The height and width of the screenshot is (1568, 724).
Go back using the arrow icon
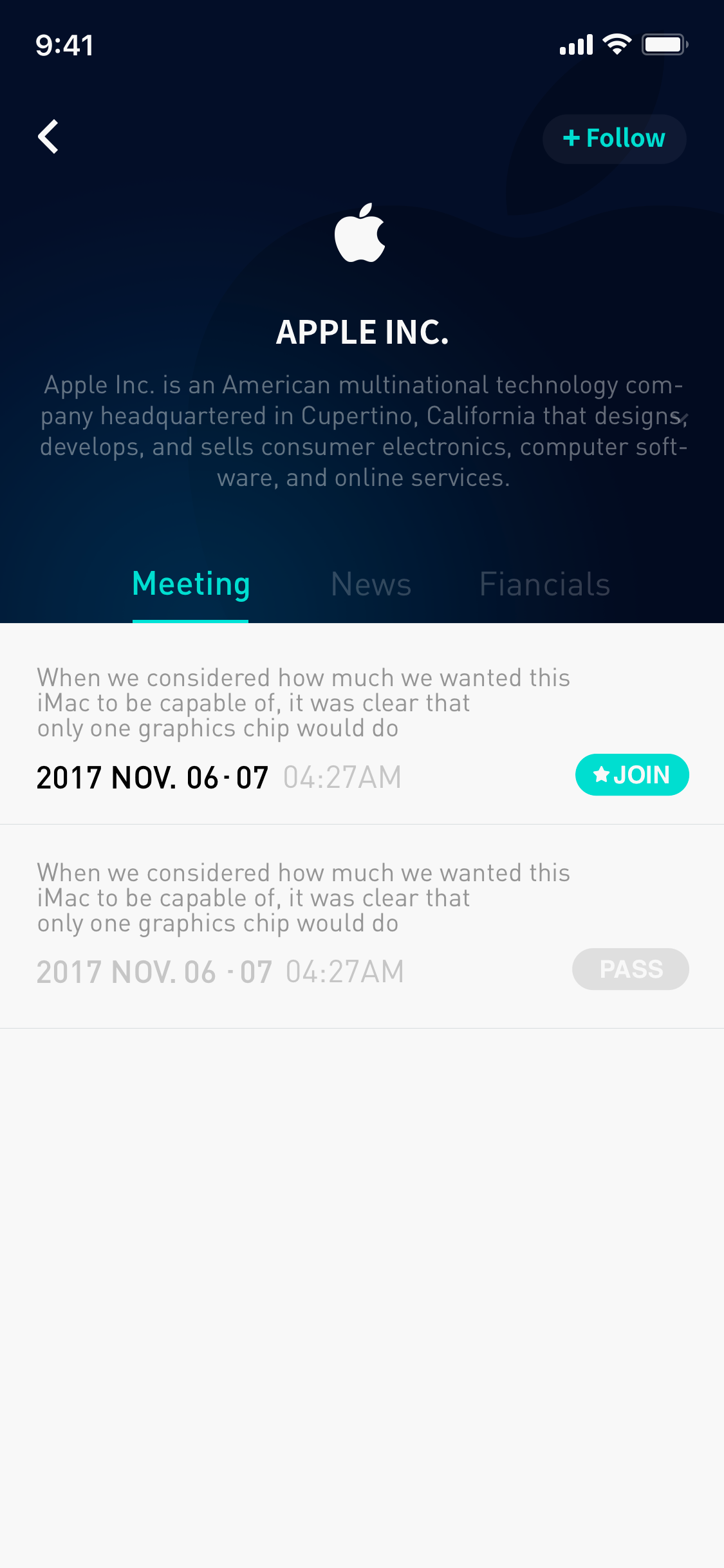coord(48,136)
